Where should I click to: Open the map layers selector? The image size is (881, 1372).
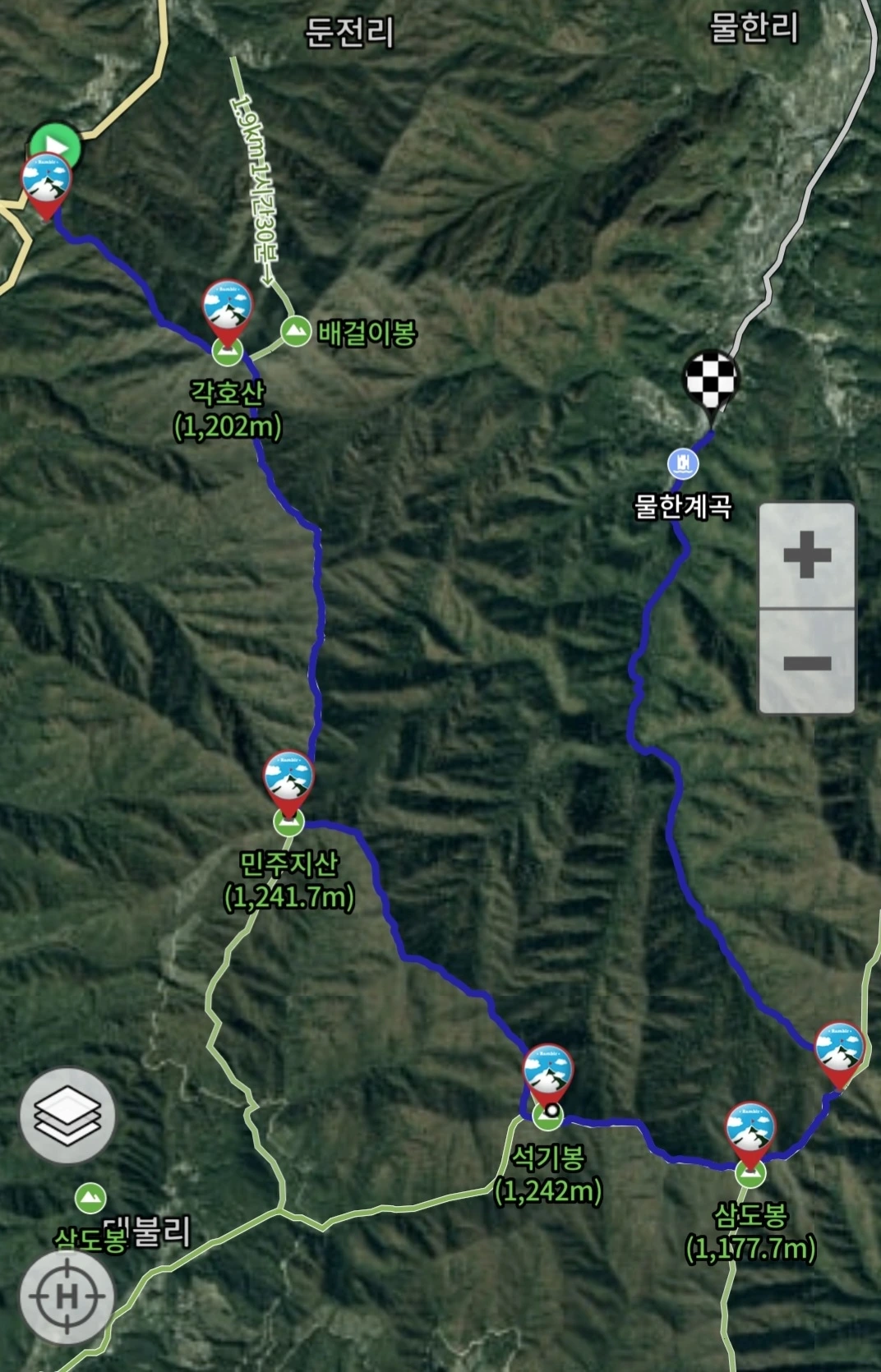[x=67, y=1116]
